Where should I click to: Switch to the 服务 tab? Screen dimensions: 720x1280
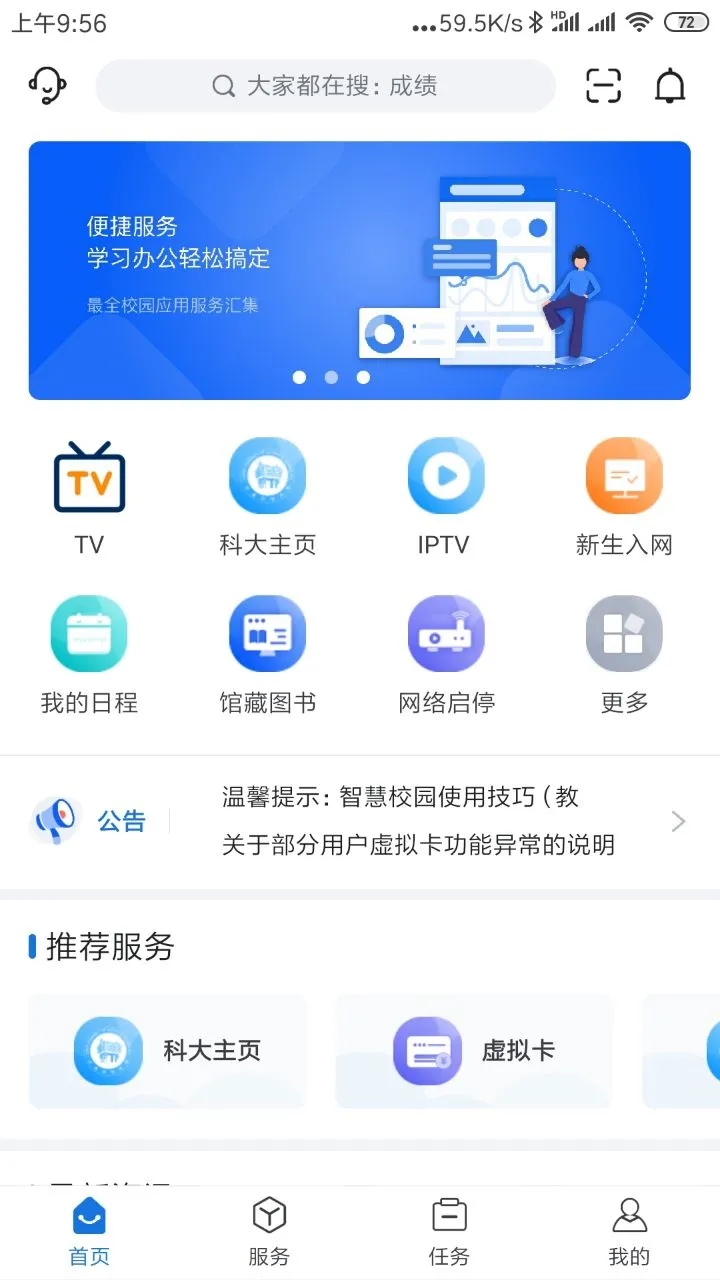click(x=268, y=1230)
